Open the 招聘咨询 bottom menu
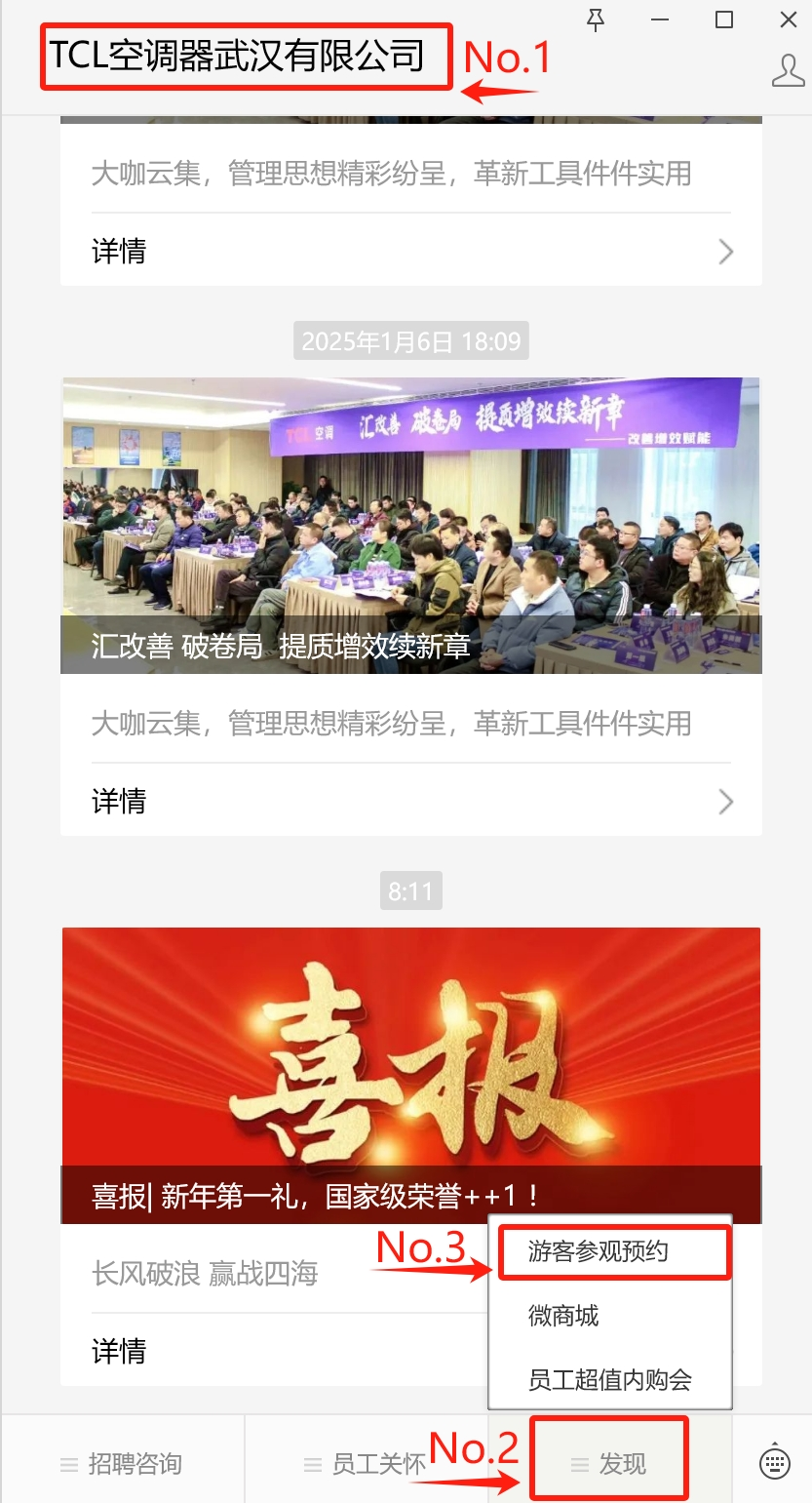 coord(123,1463)
